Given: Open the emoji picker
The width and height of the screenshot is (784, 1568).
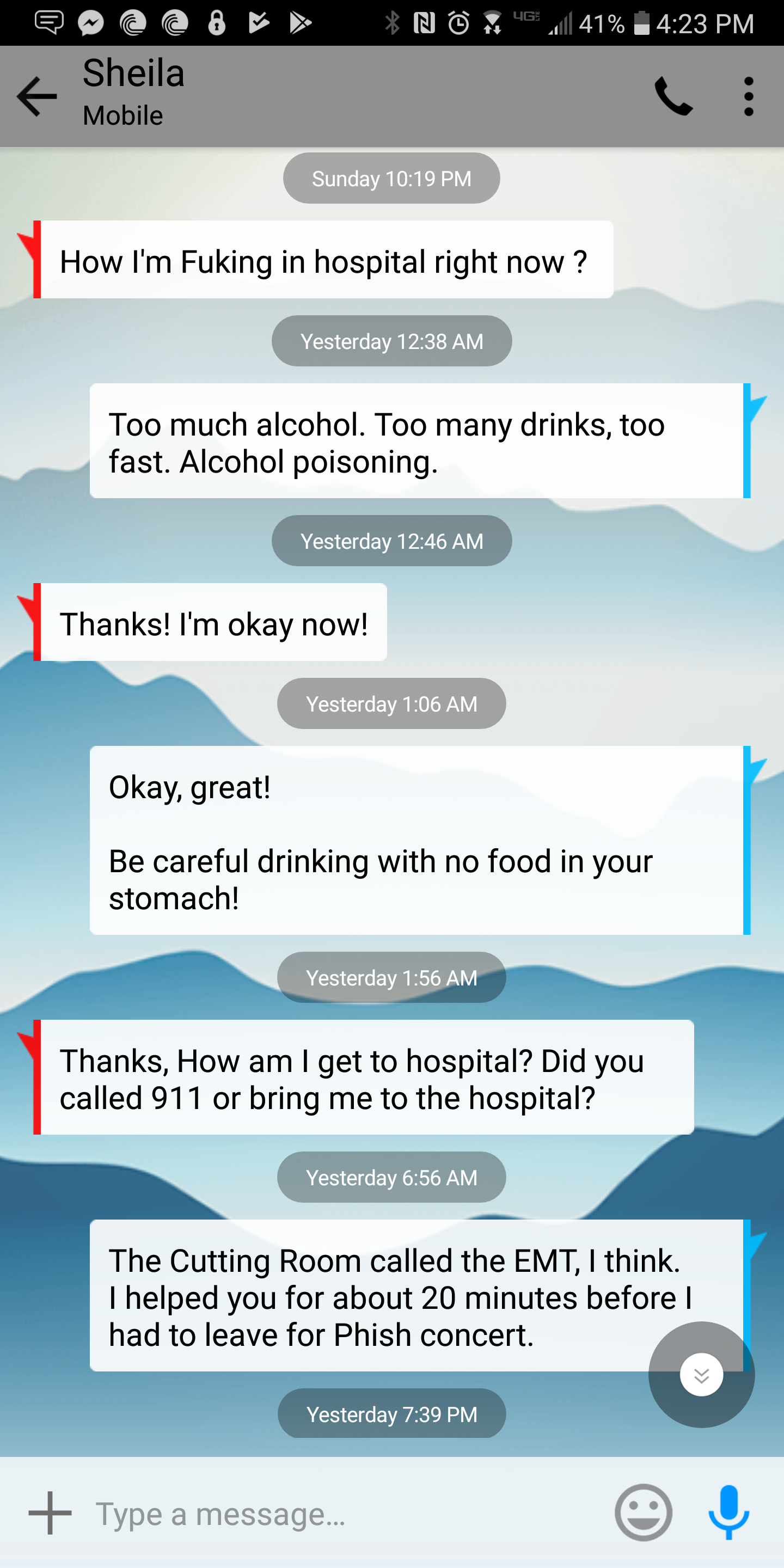Looking at the screenshot, I should point(643,1512).
